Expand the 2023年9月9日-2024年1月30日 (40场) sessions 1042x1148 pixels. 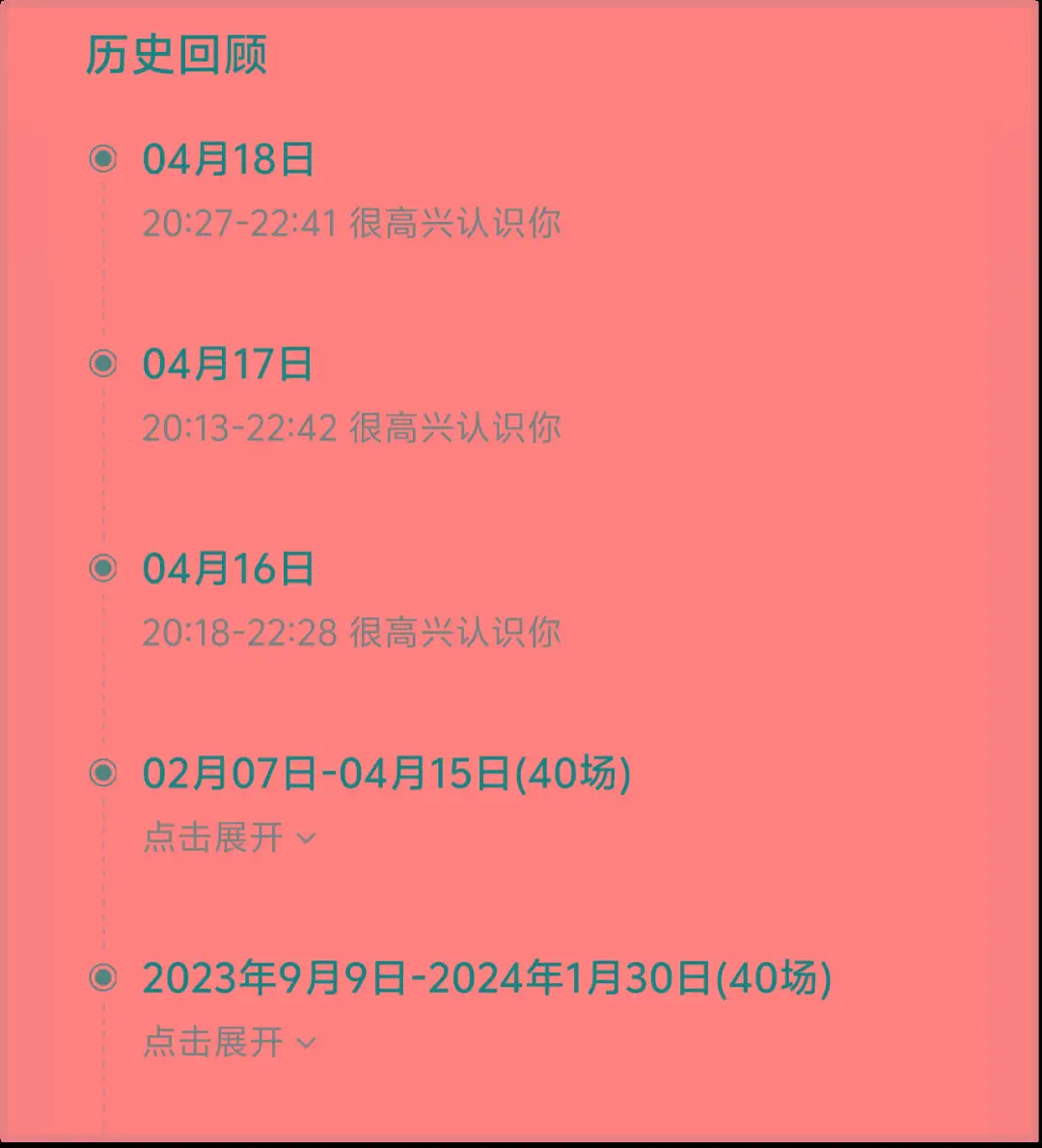click(230, 1042)
